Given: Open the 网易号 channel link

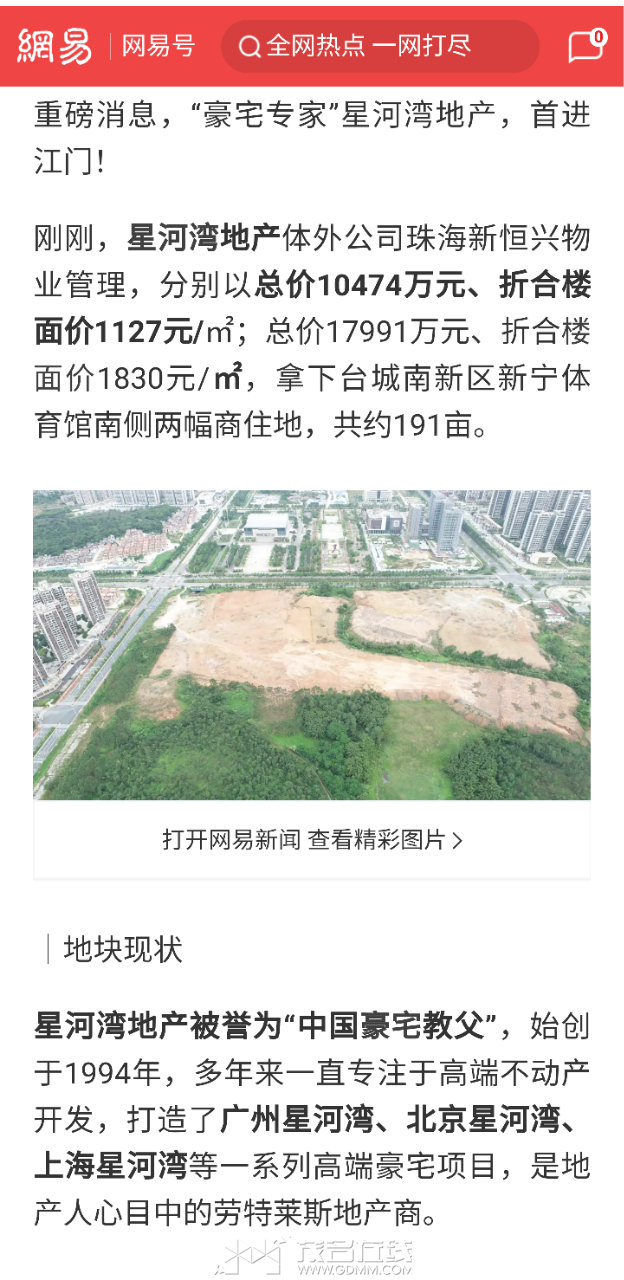Looking at the screenshot, I should point(158,46).
